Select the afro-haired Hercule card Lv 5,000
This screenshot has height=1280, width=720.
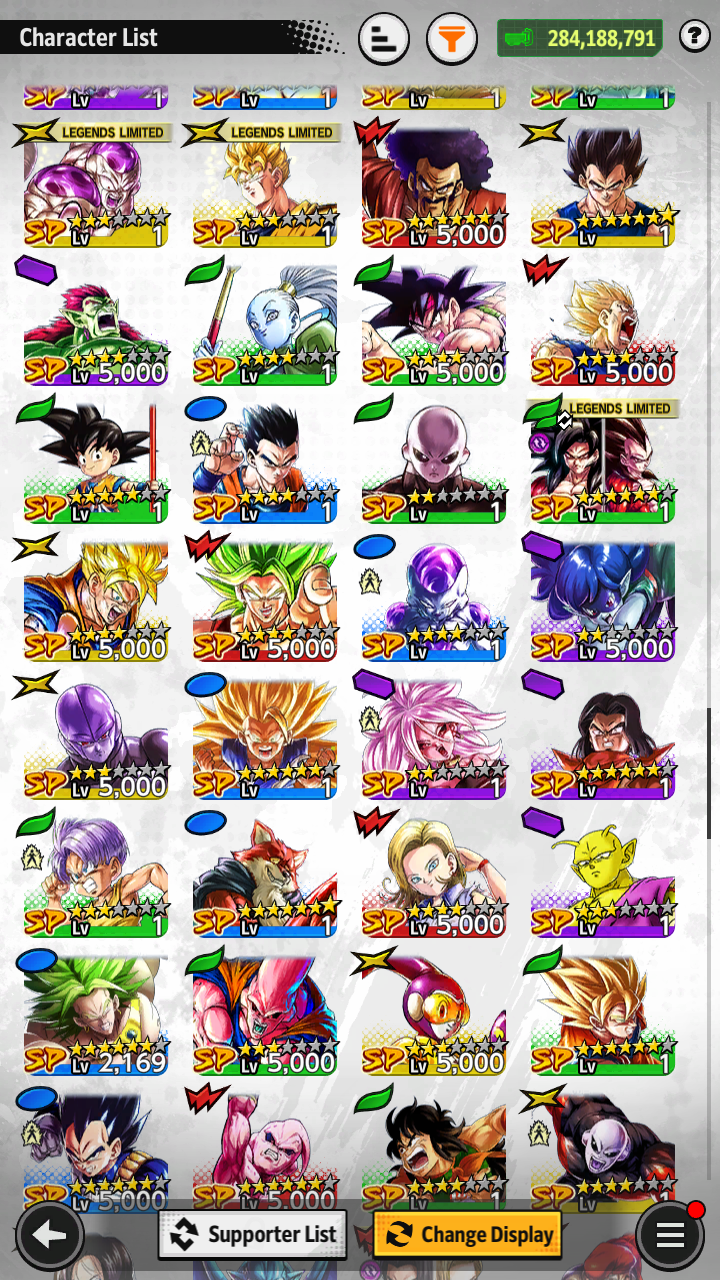coord(433,187)
